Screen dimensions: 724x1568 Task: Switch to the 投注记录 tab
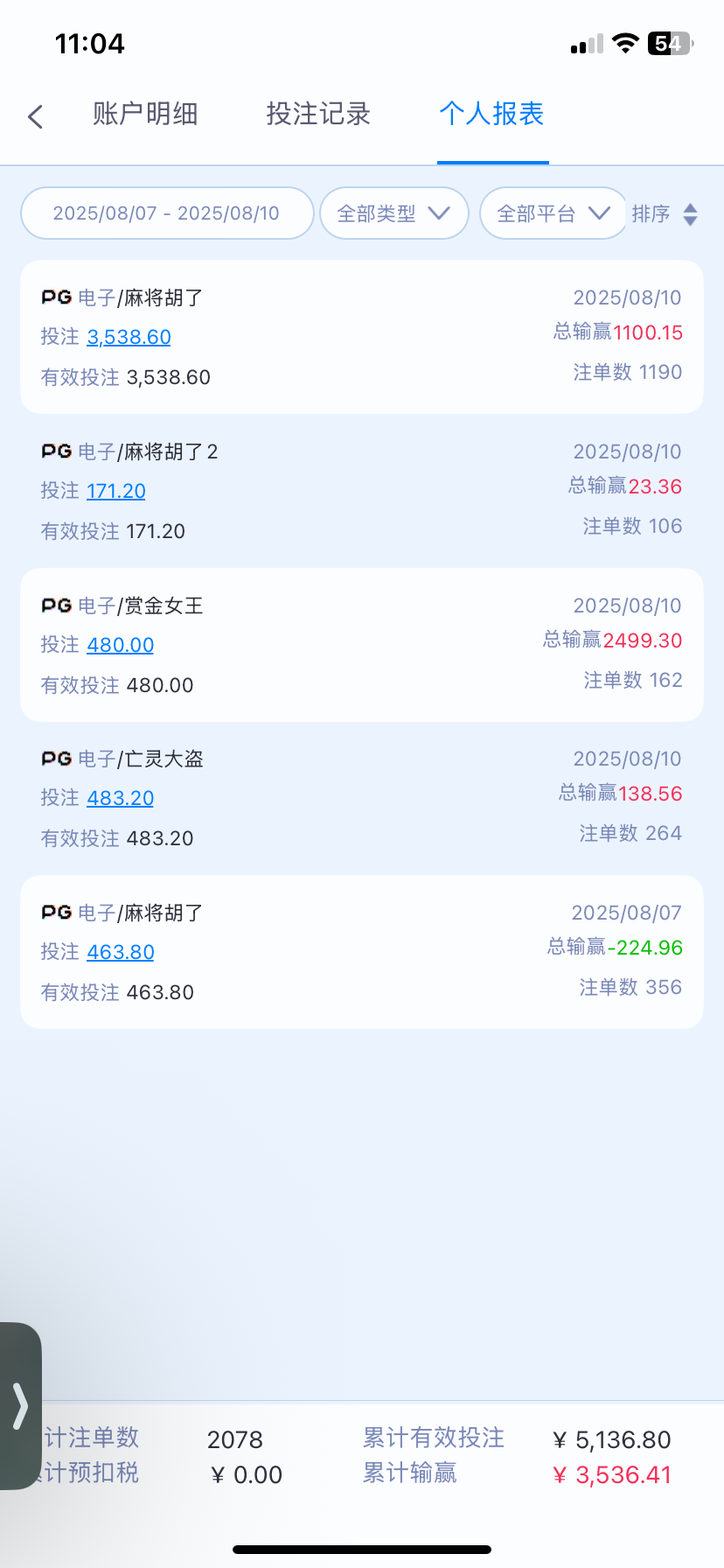point(318,114)
